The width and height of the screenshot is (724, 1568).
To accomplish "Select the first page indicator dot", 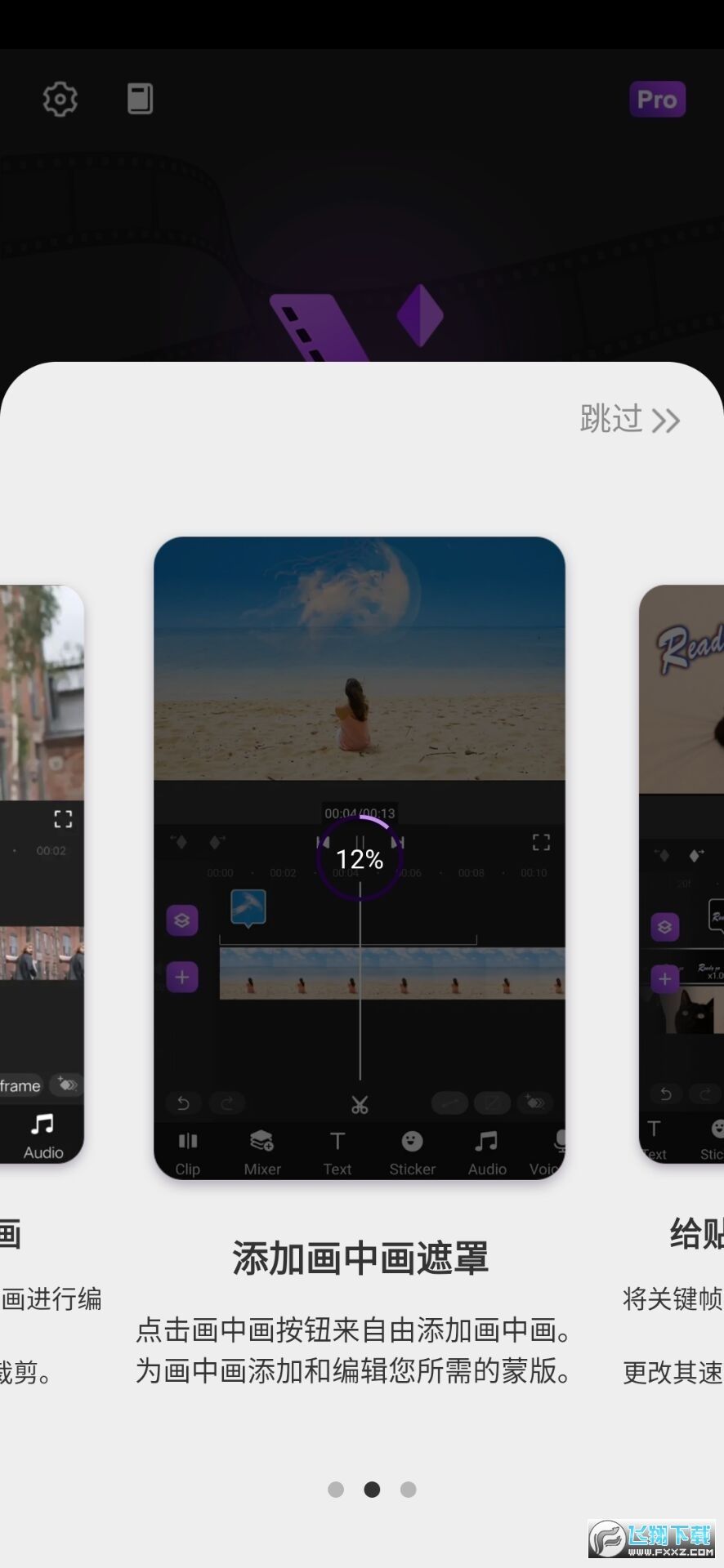I will [x=335, y=1490].
